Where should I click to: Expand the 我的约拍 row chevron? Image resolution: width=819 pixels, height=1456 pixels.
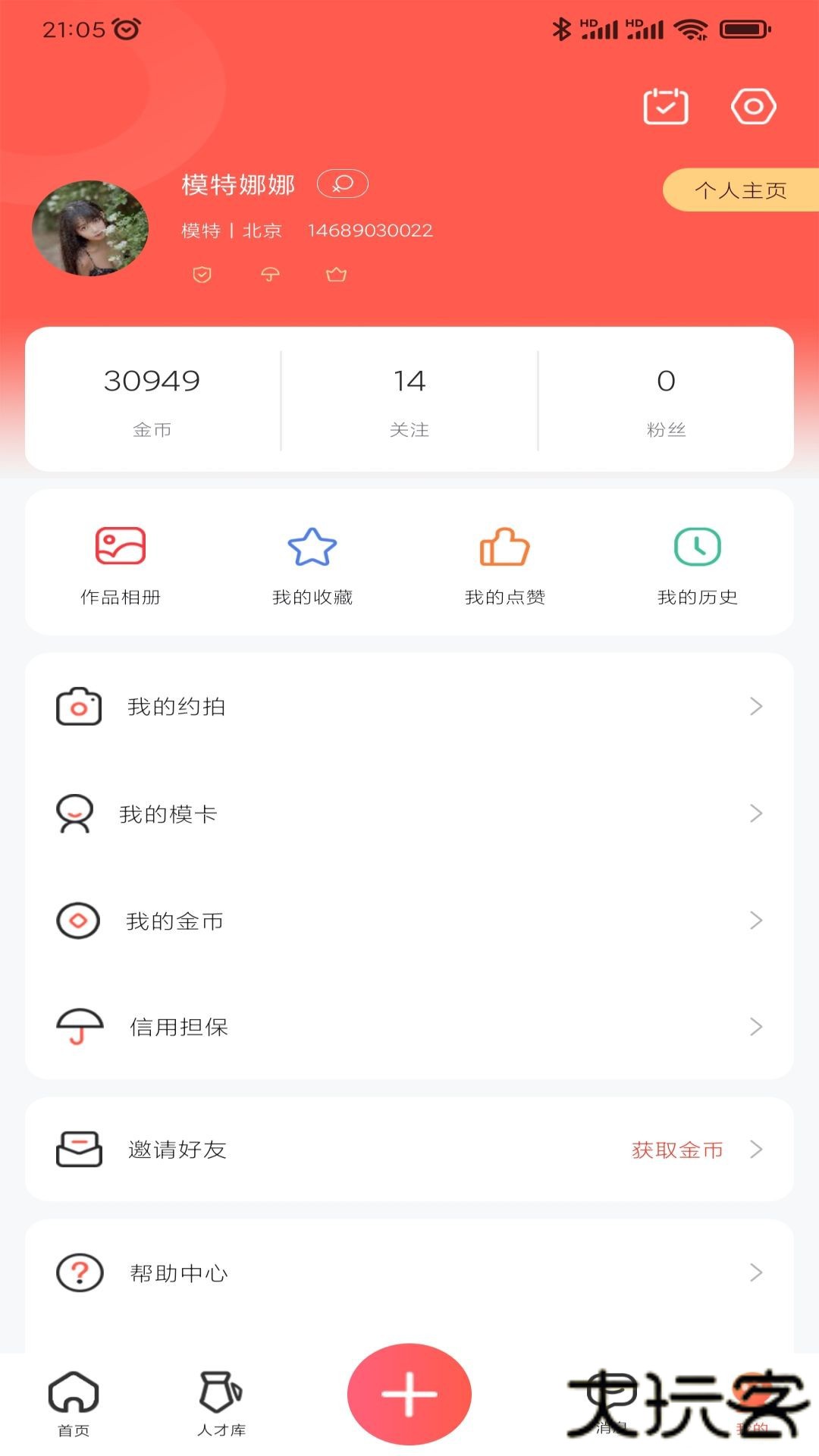point(755,706)
